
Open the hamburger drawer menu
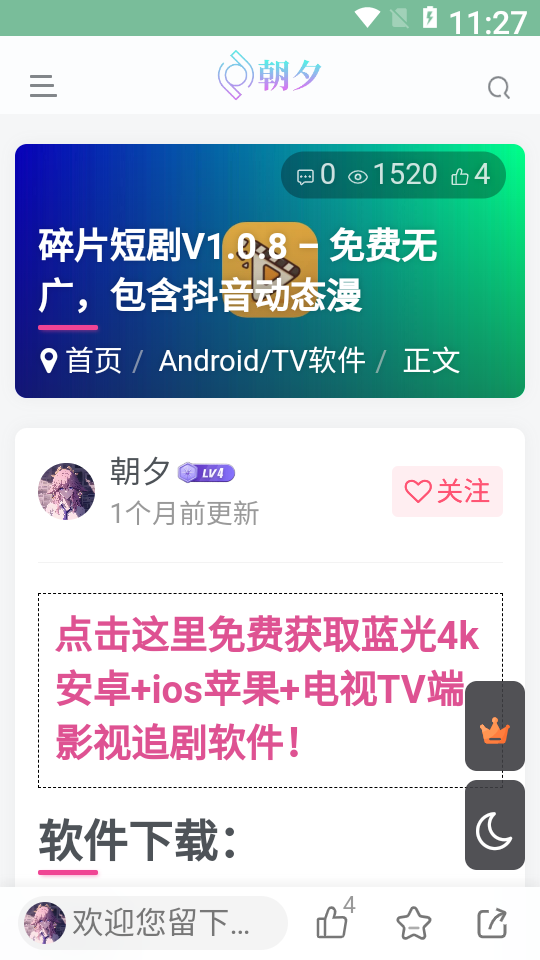click(x=43, y=86)
